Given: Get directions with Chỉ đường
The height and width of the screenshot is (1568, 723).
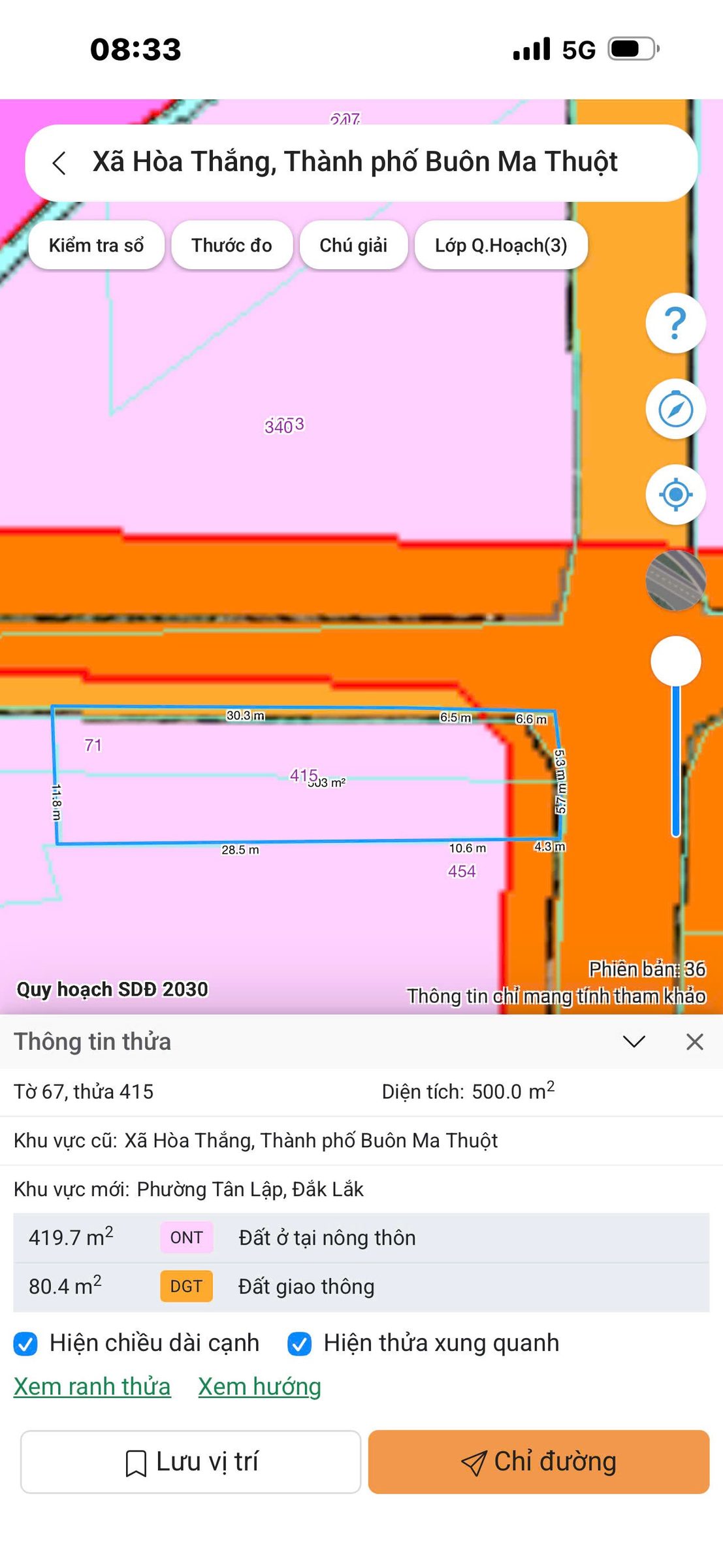Looking at the screenshot, I should [x=539, y=1462].
